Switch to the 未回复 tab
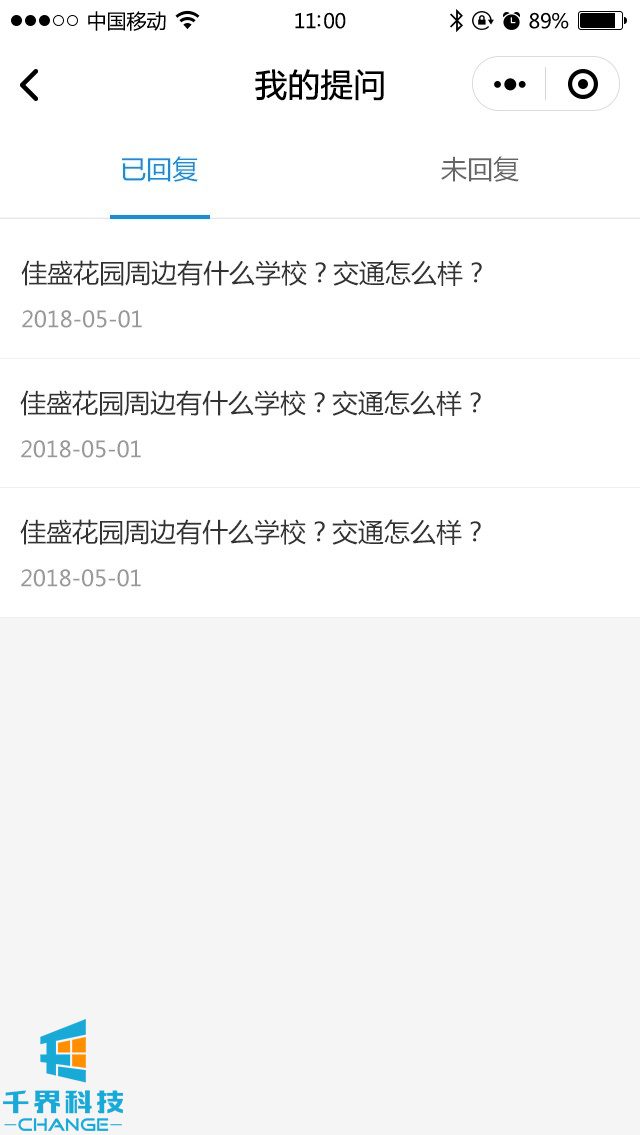Screen dimensions: 640x1135 [480, 170]
